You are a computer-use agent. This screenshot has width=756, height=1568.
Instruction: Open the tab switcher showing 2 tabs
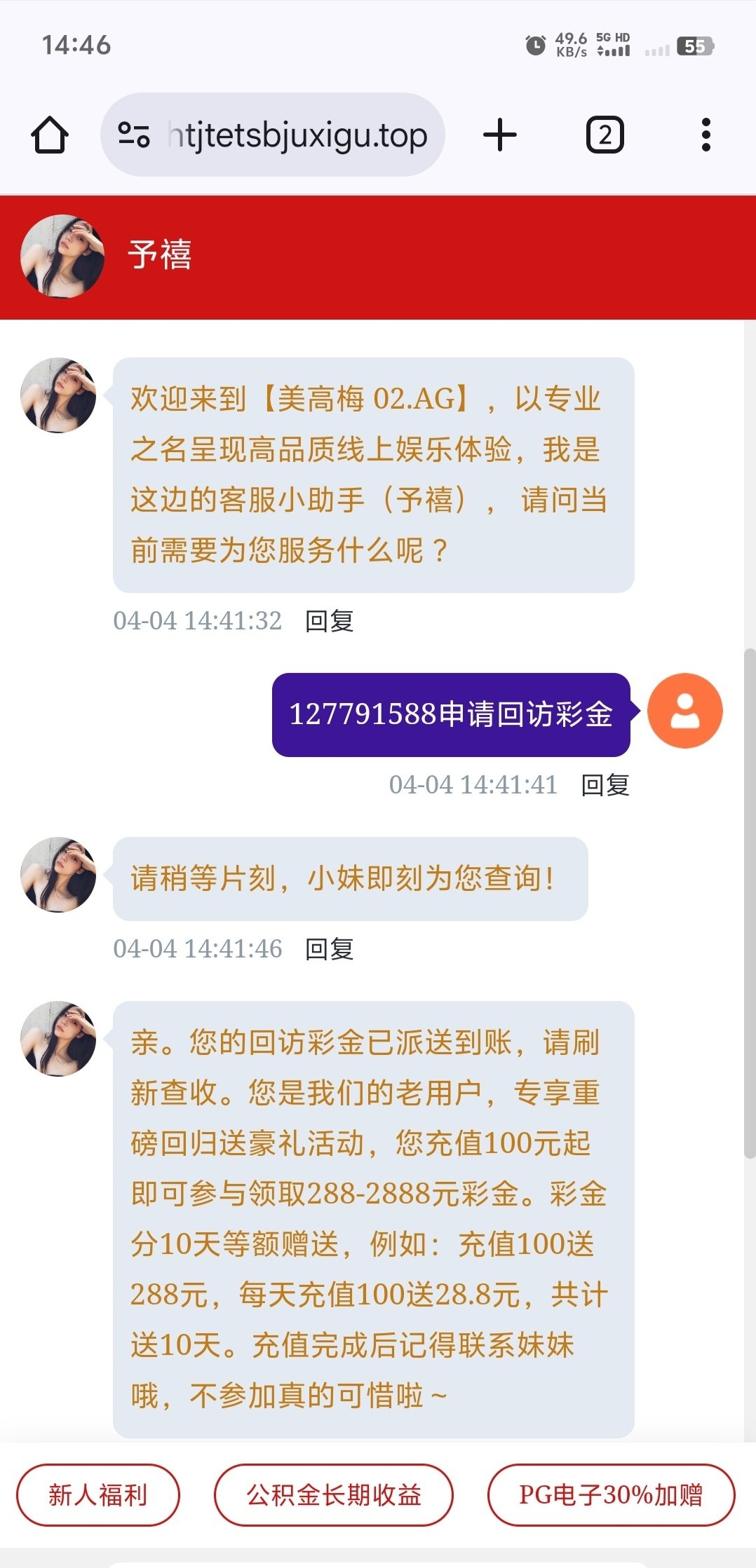(x=605, y=135)
